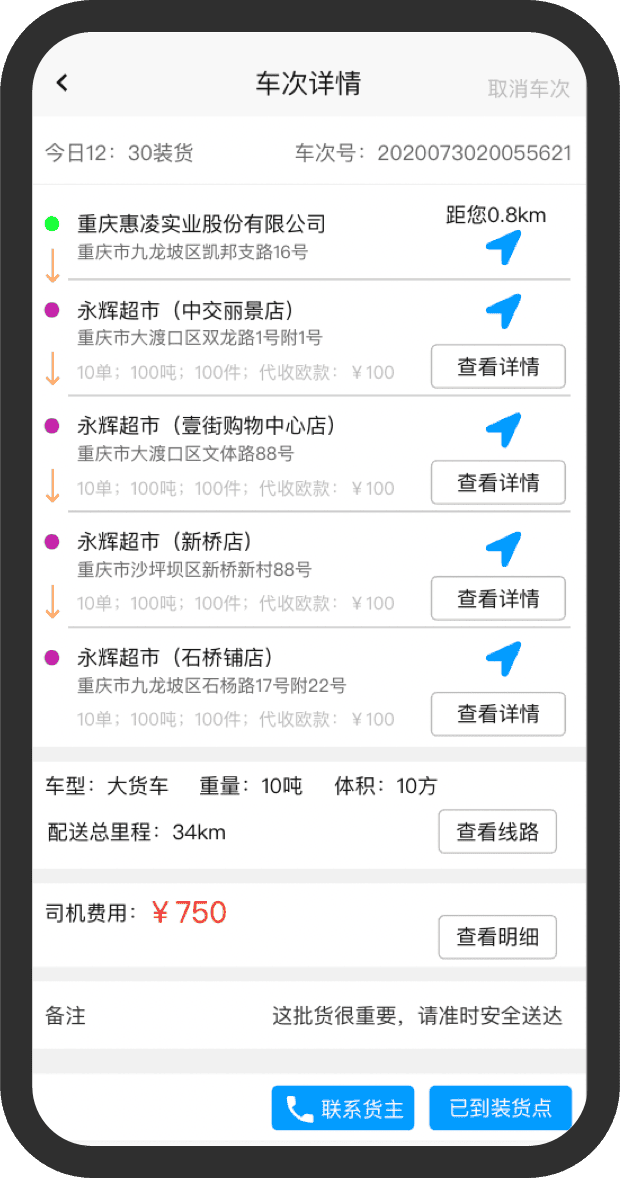This screenshot has height=1178, width=620.
Task: View details for 永辉超市（壹街购物中心店）
Action: coord(498,483)
